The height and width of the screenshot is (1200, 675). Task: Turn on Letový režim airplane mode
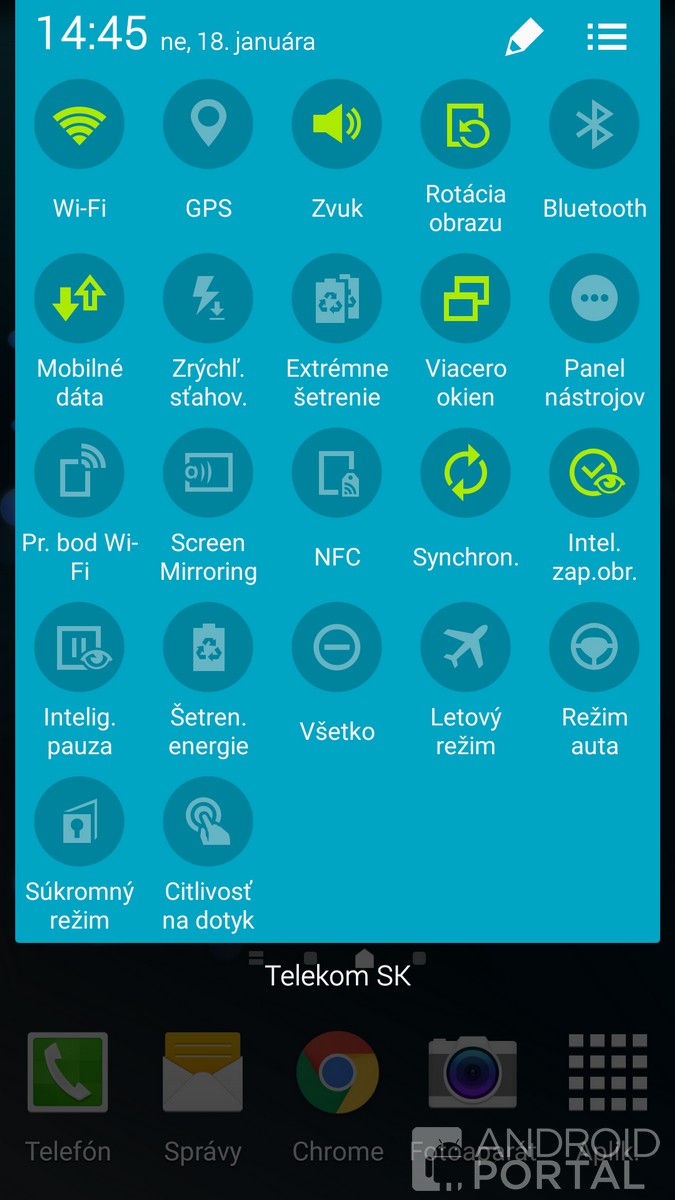(x=466, y=647)
